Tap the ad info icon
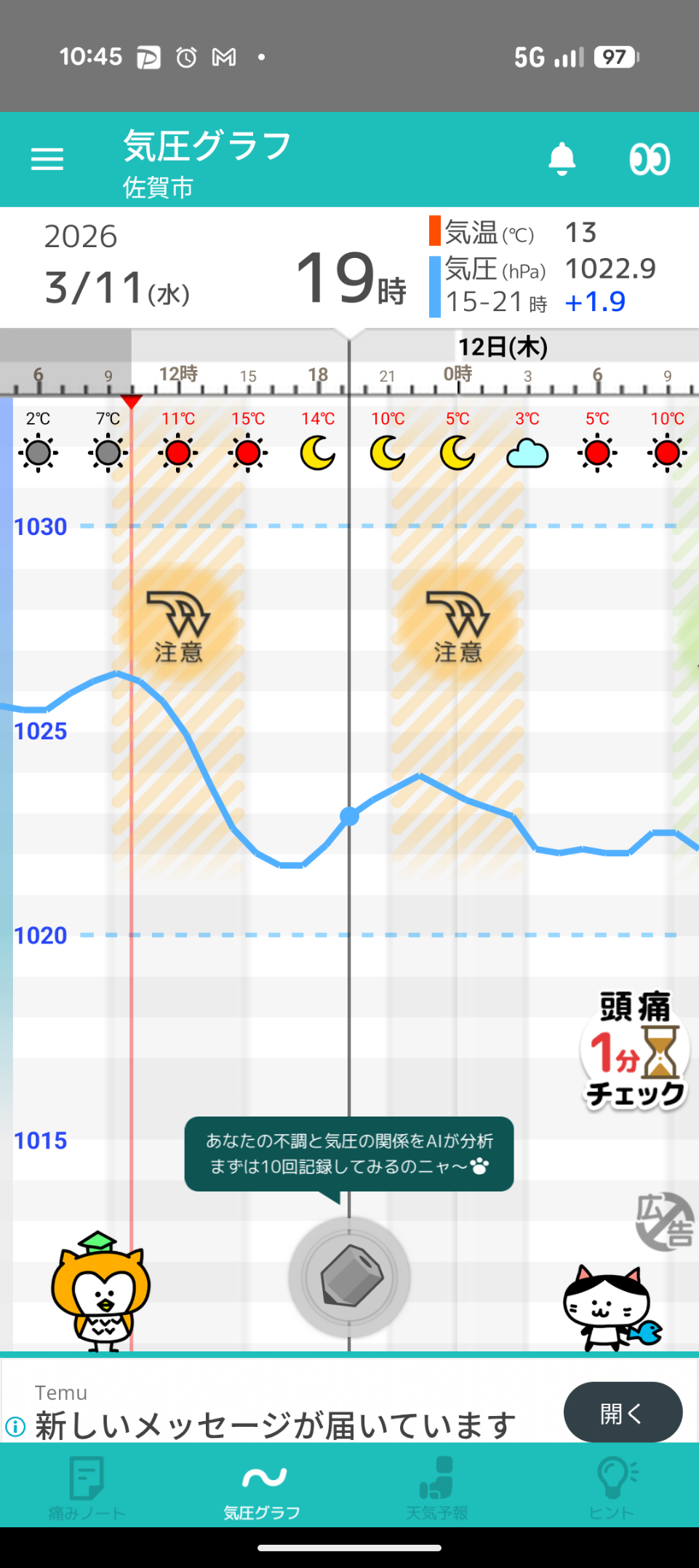 (x=15, y=1426)
